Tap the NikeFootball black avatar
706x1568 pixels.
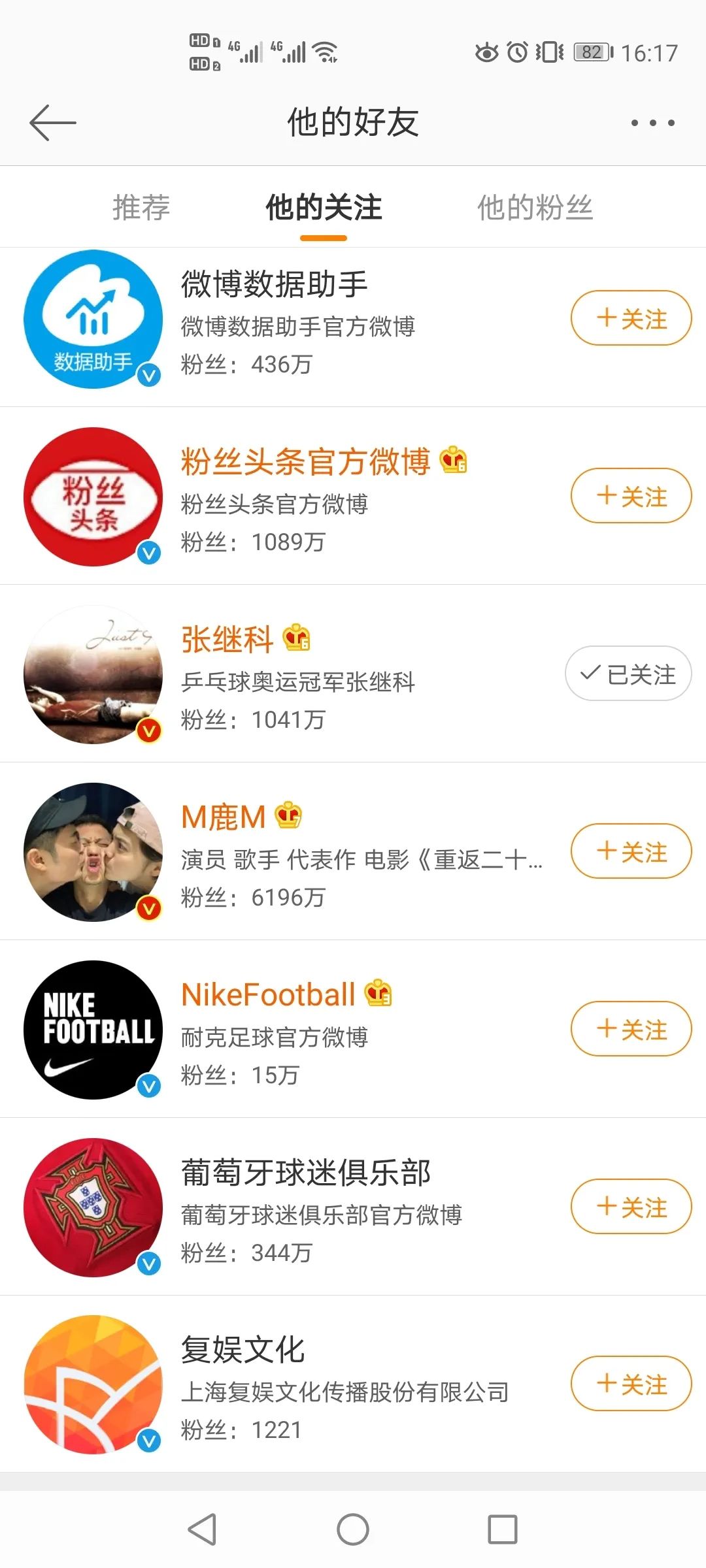(x=92, y=1030)
